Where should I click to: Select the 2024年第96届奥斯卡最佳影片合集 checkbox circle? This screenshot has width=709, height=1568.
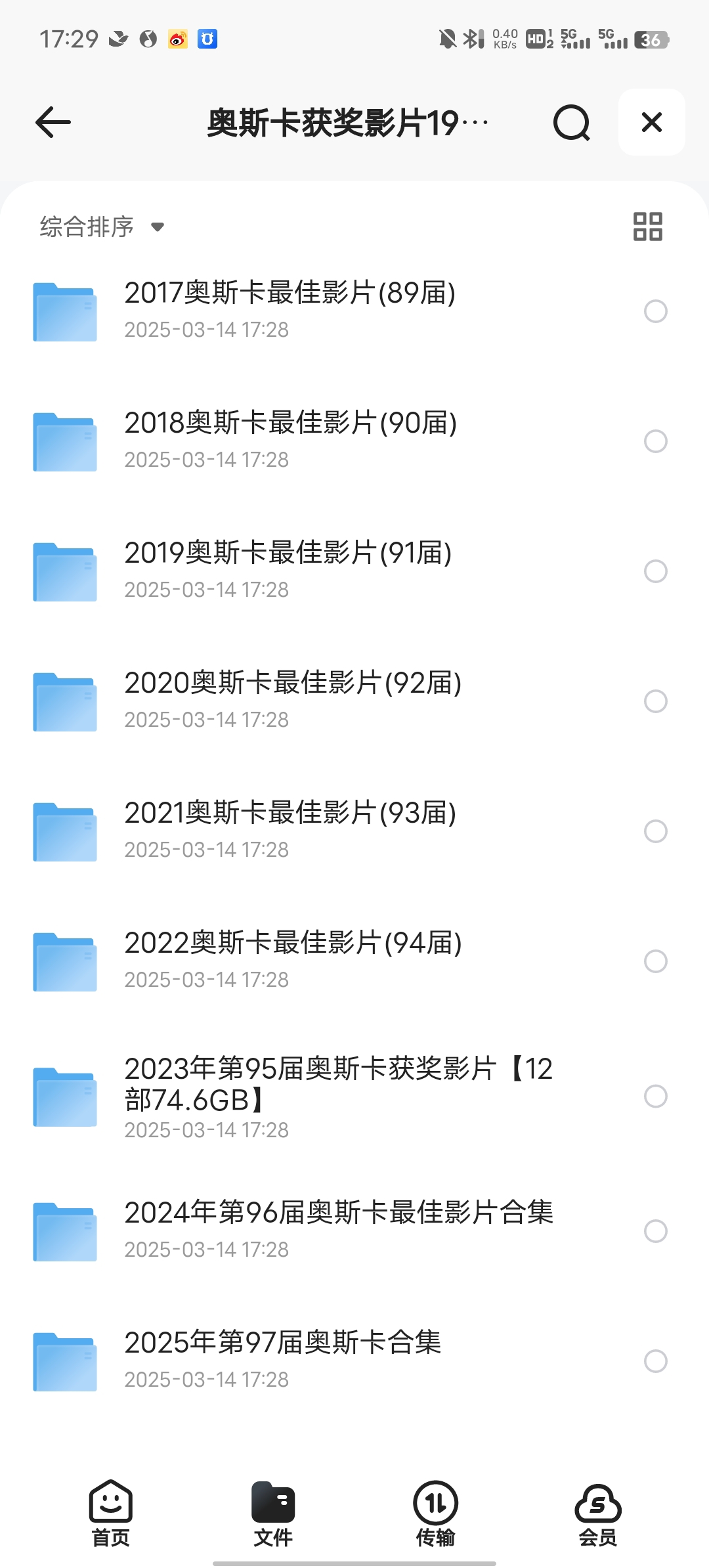pyautogui.click(x=655, y=1230)
